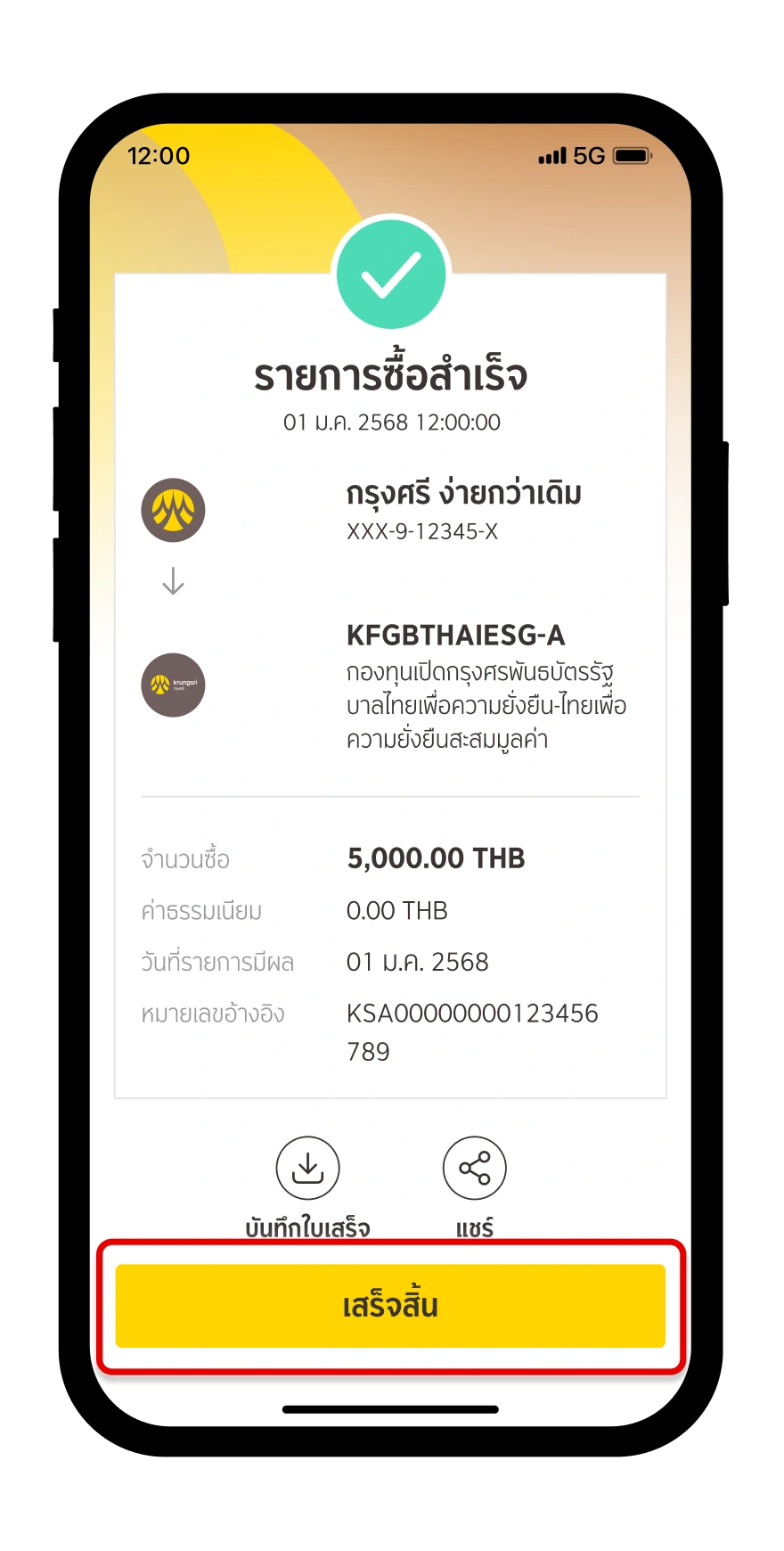The height and width of the screenshot is (1551, 784).
Task: Select the account number XXX-9-12345-X
Action: pos(422,531)
